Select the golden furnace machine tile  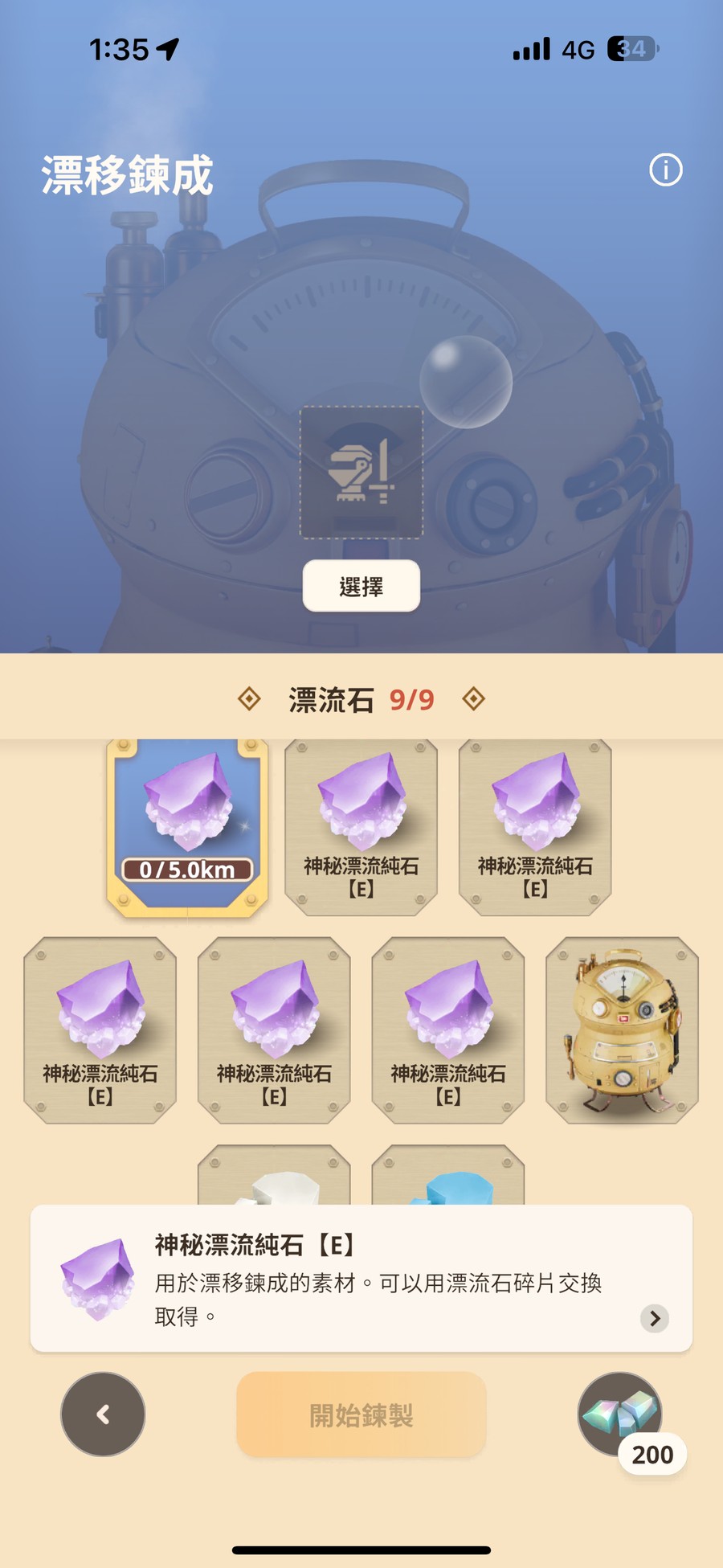point(622,1030)
